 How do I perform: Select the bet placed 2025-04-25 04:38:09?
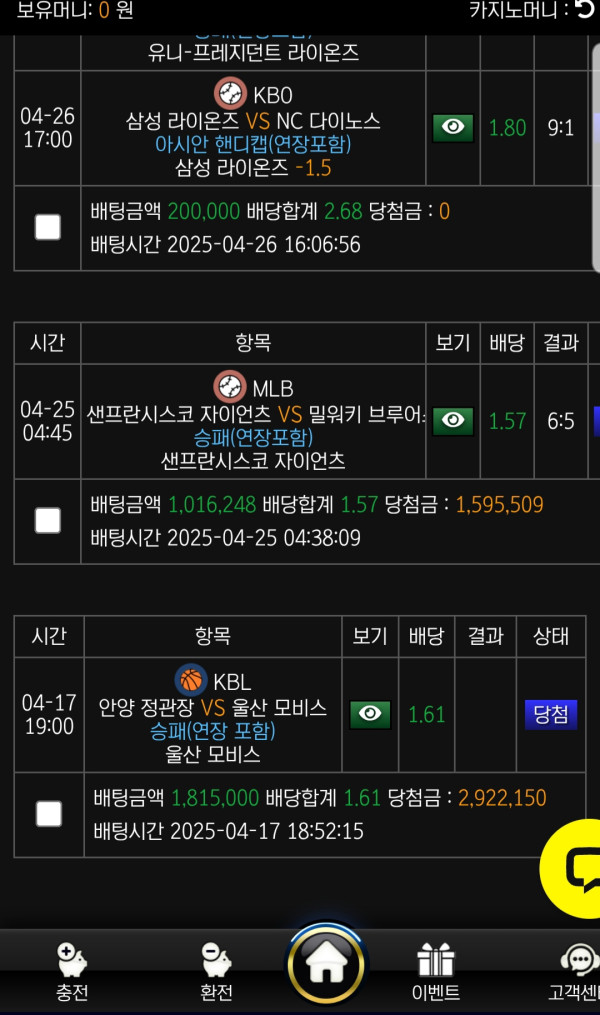48,521
